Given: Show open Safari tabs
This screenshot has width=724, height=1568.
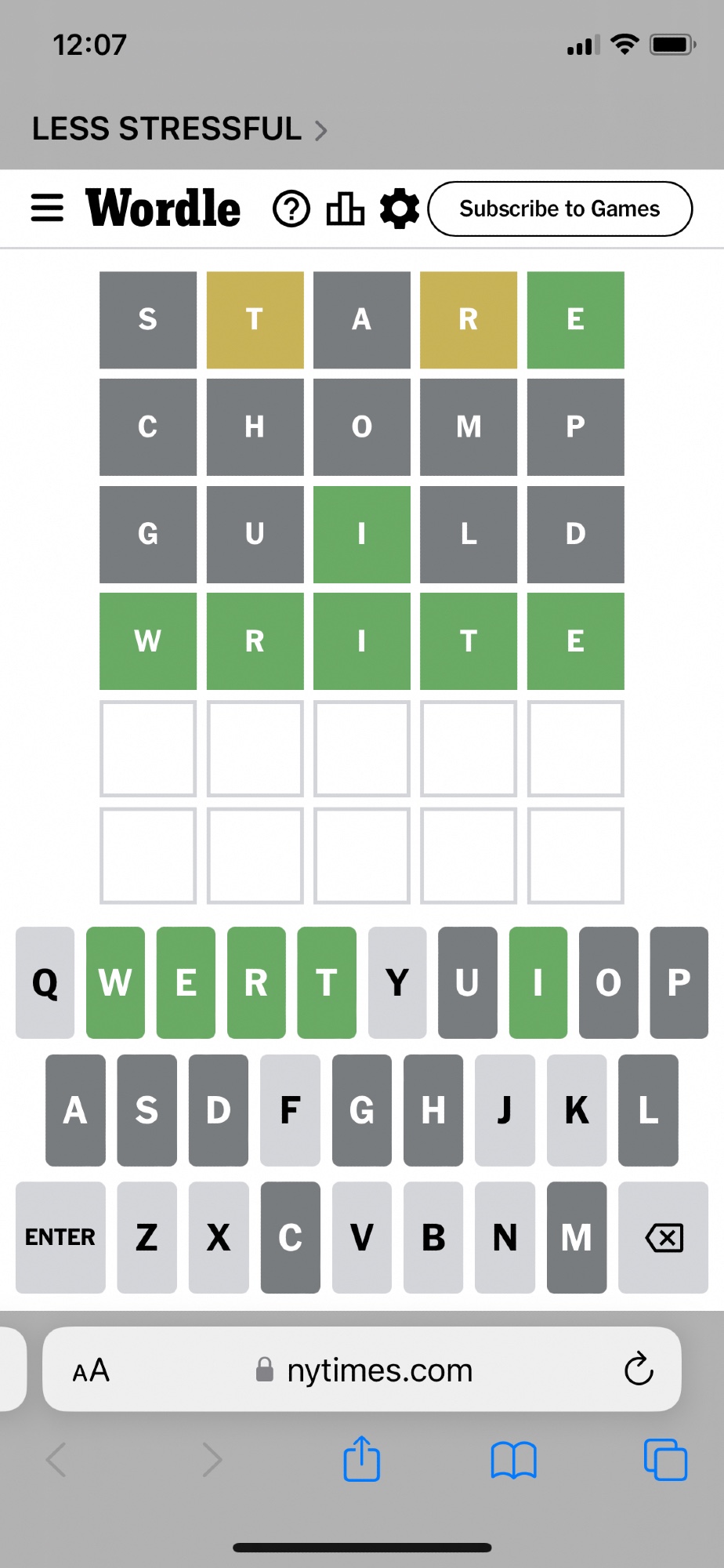Looking at the screenshot, I should [x=665, y=1460].
